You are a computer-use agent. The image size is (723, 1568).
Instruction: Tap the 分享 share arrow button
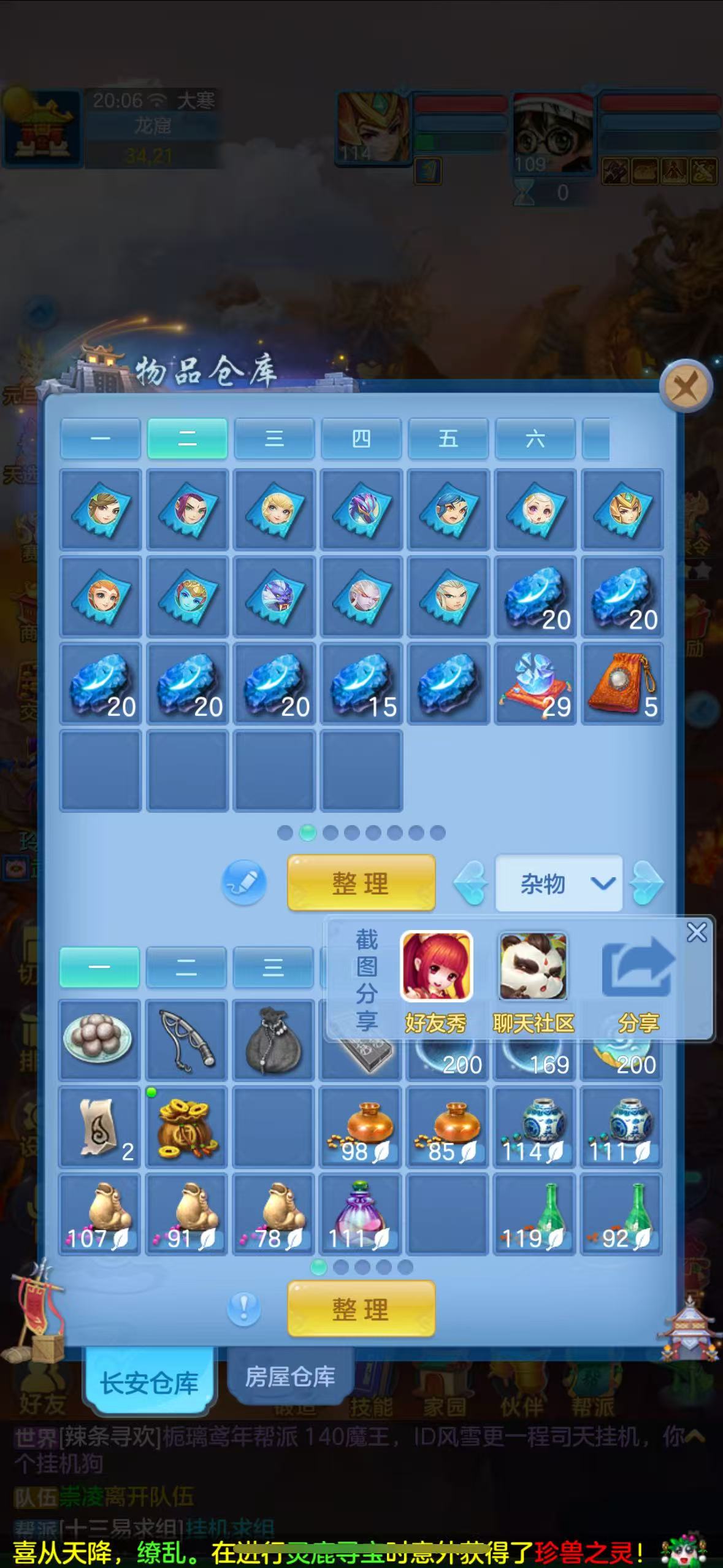[638, 983]
